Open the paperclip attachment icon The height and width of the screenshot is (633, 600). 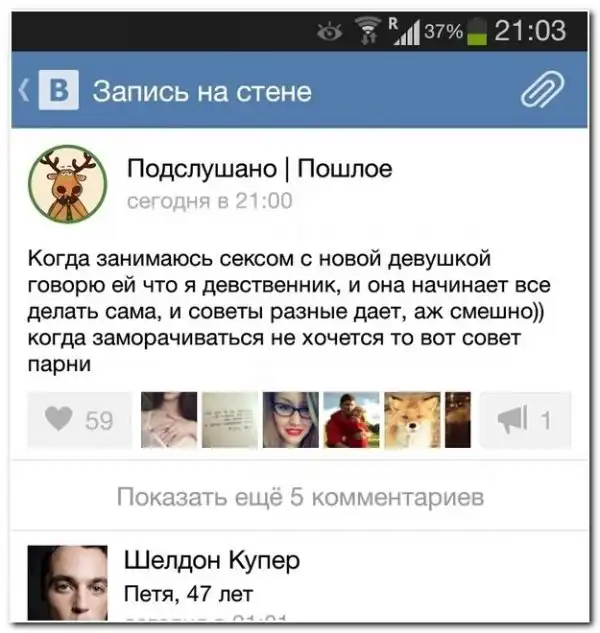pyautogui.click(x=544, y=92)
